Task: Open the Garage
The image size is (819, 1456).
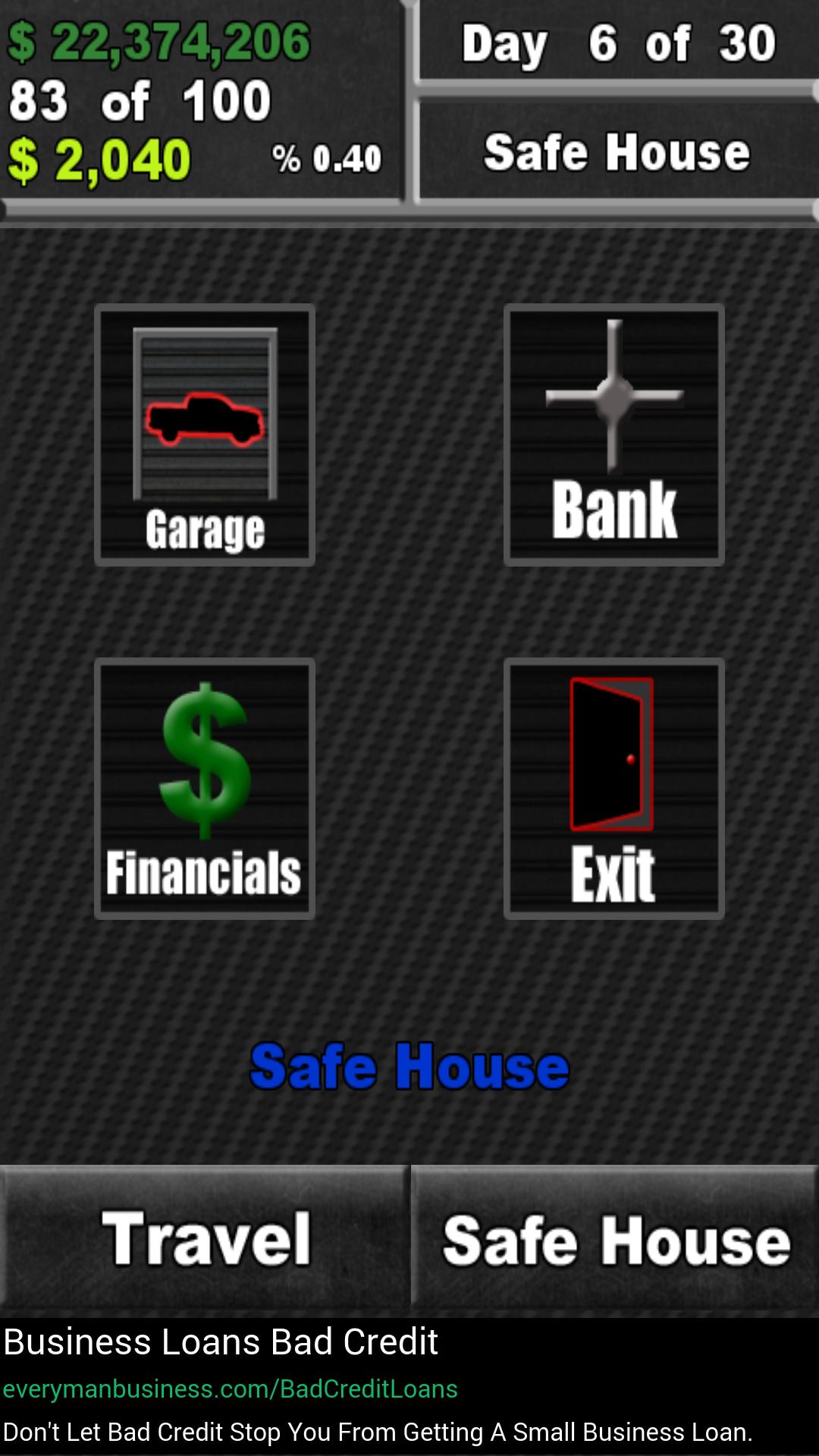Action: coord(205,435)
